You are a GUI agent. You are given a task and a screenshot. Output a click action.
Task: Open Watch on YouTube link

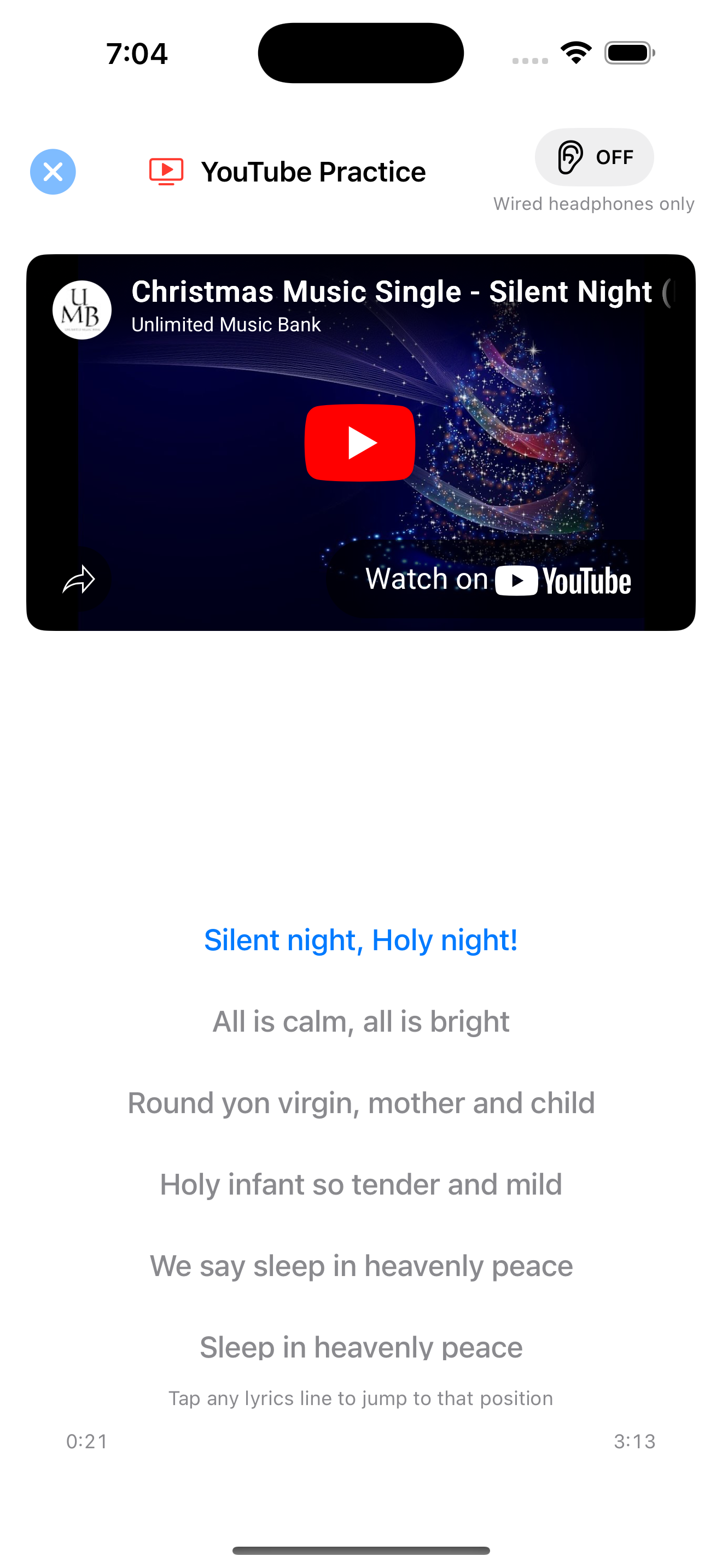(x=497, y=580)
